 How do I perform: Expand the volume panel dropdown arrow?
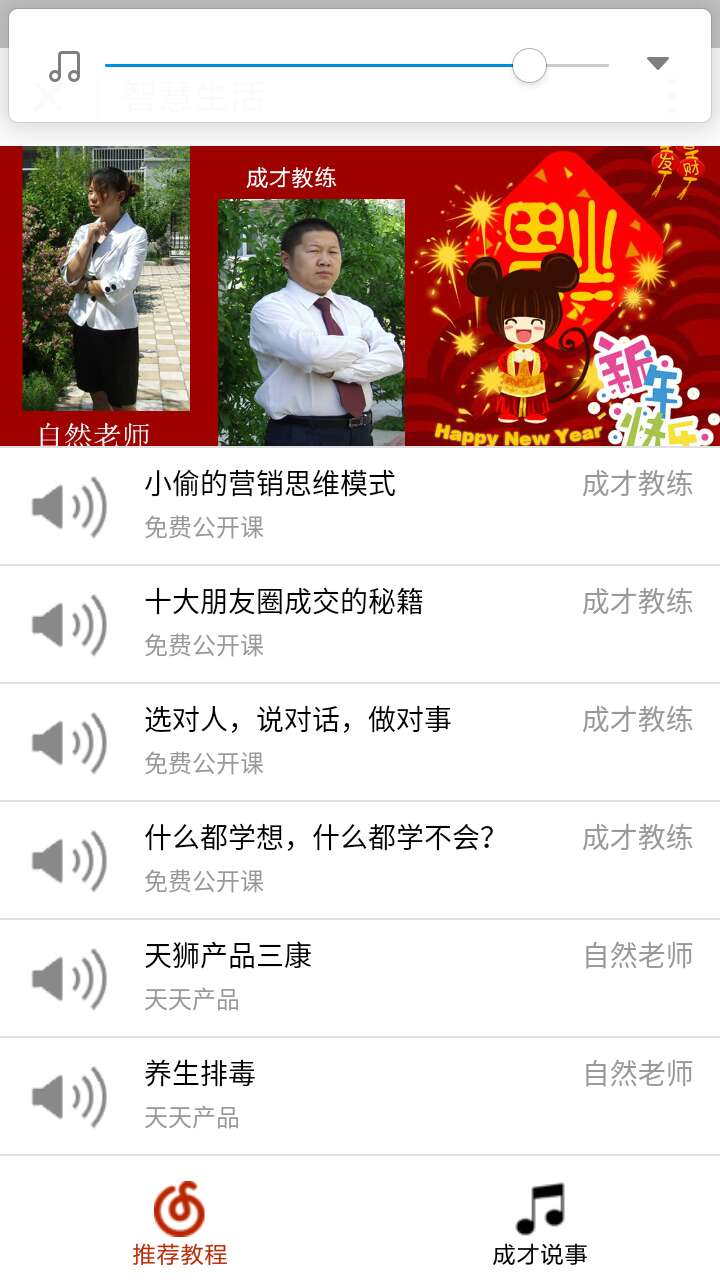657,64
